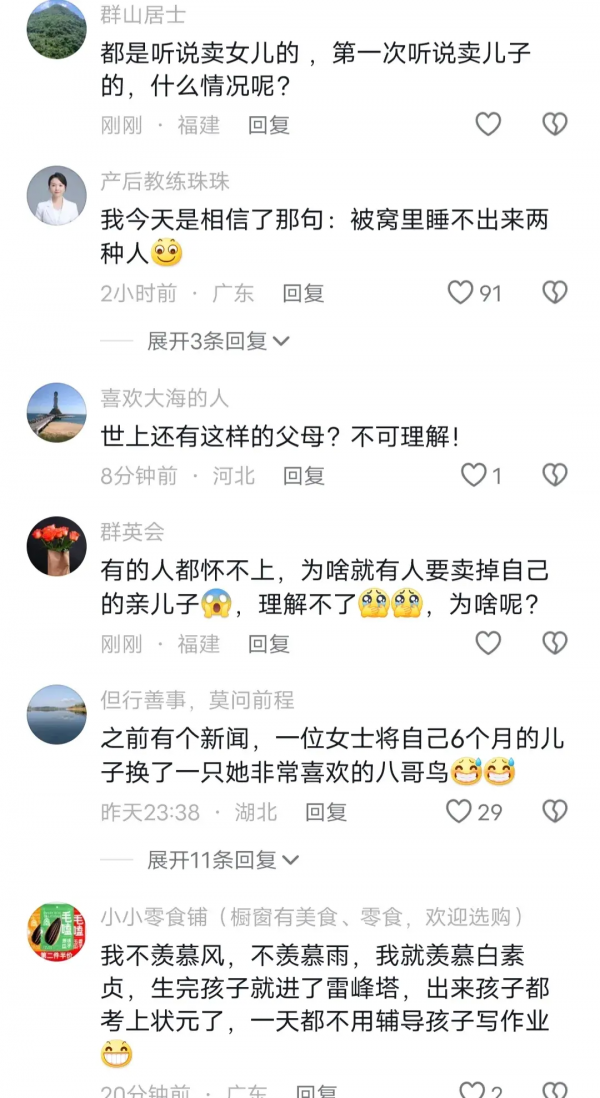Like 但行善事，莫问前程's comment
Image resolution: width=600 pixels, height=1098 pixels.
(459, 811)
